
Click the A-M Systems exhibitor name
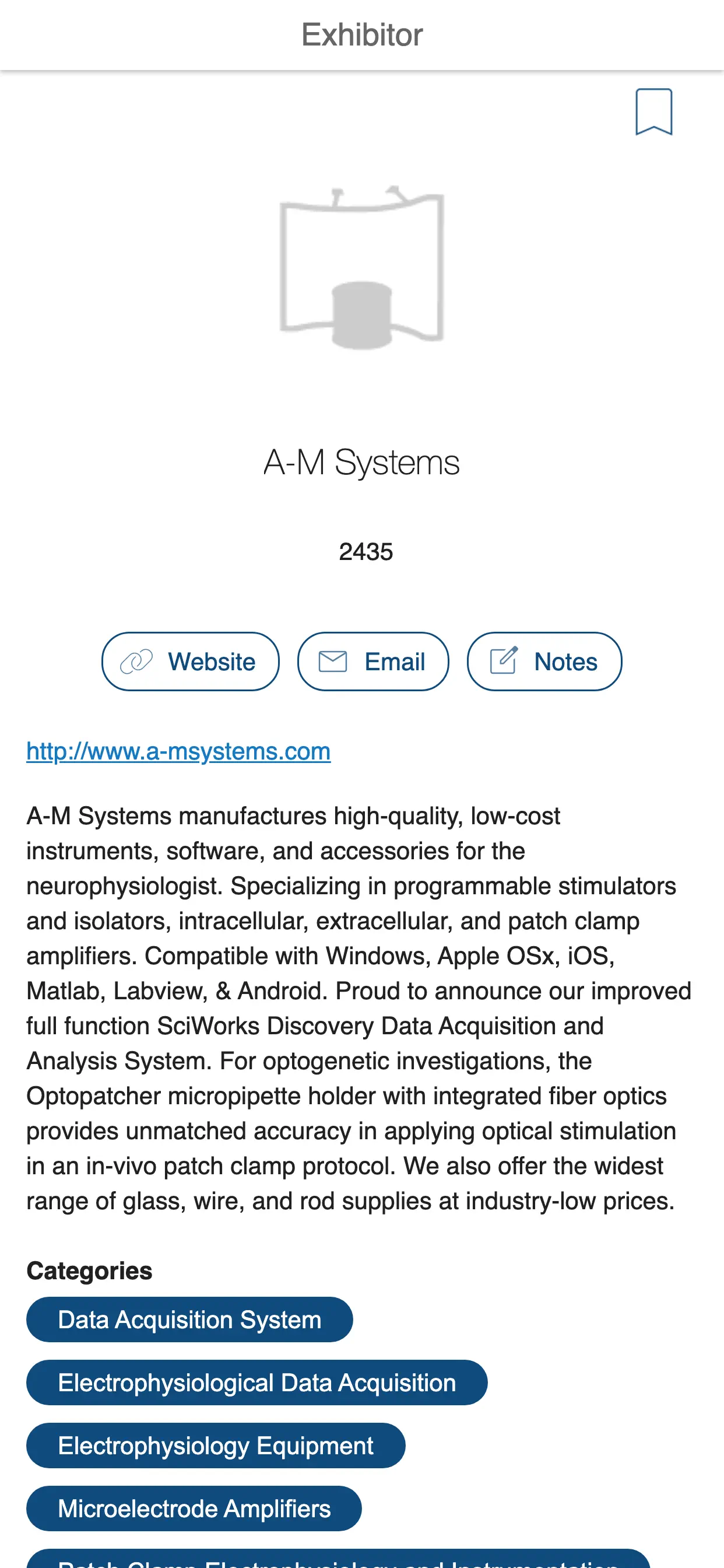(x=362, y=463)
